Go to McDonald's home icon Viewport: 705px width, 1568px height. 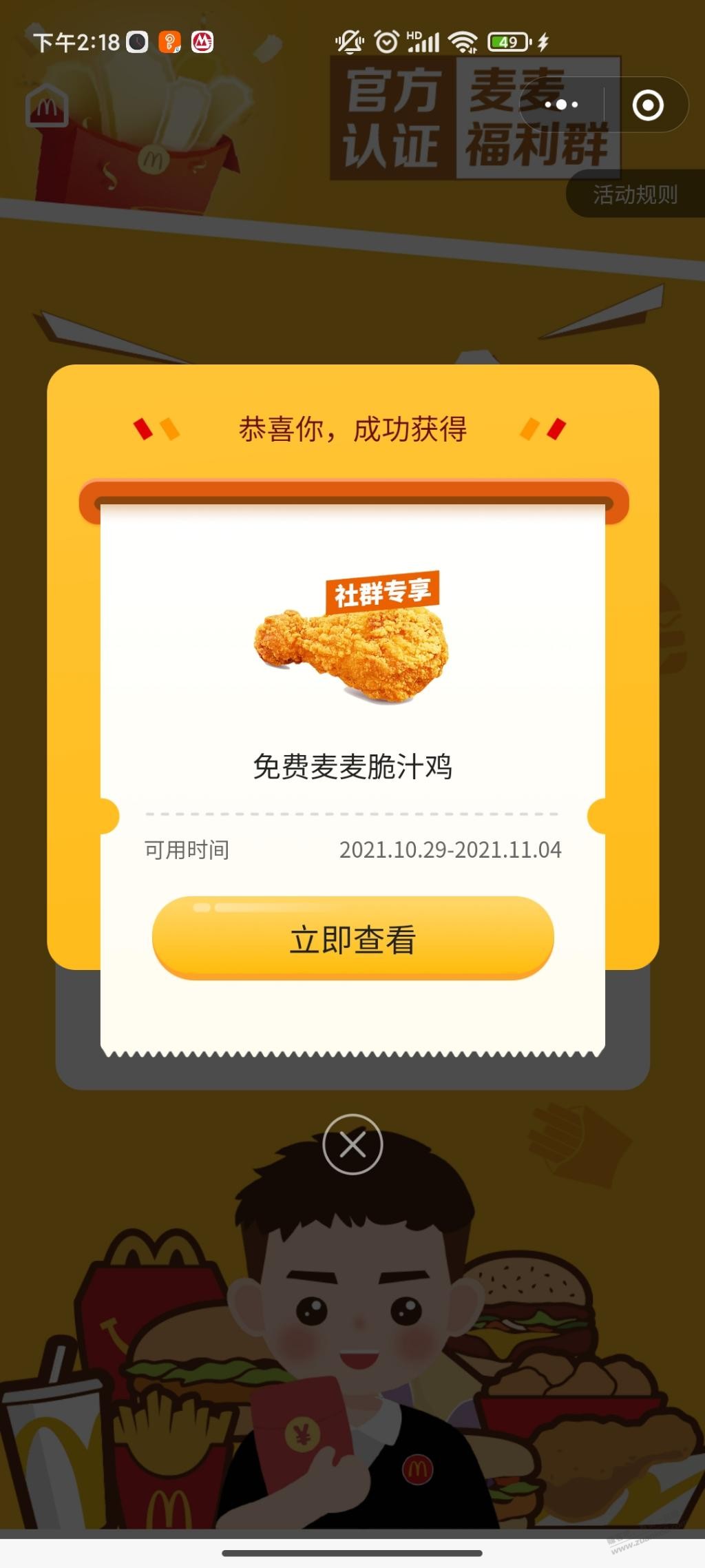pos(47,106)
